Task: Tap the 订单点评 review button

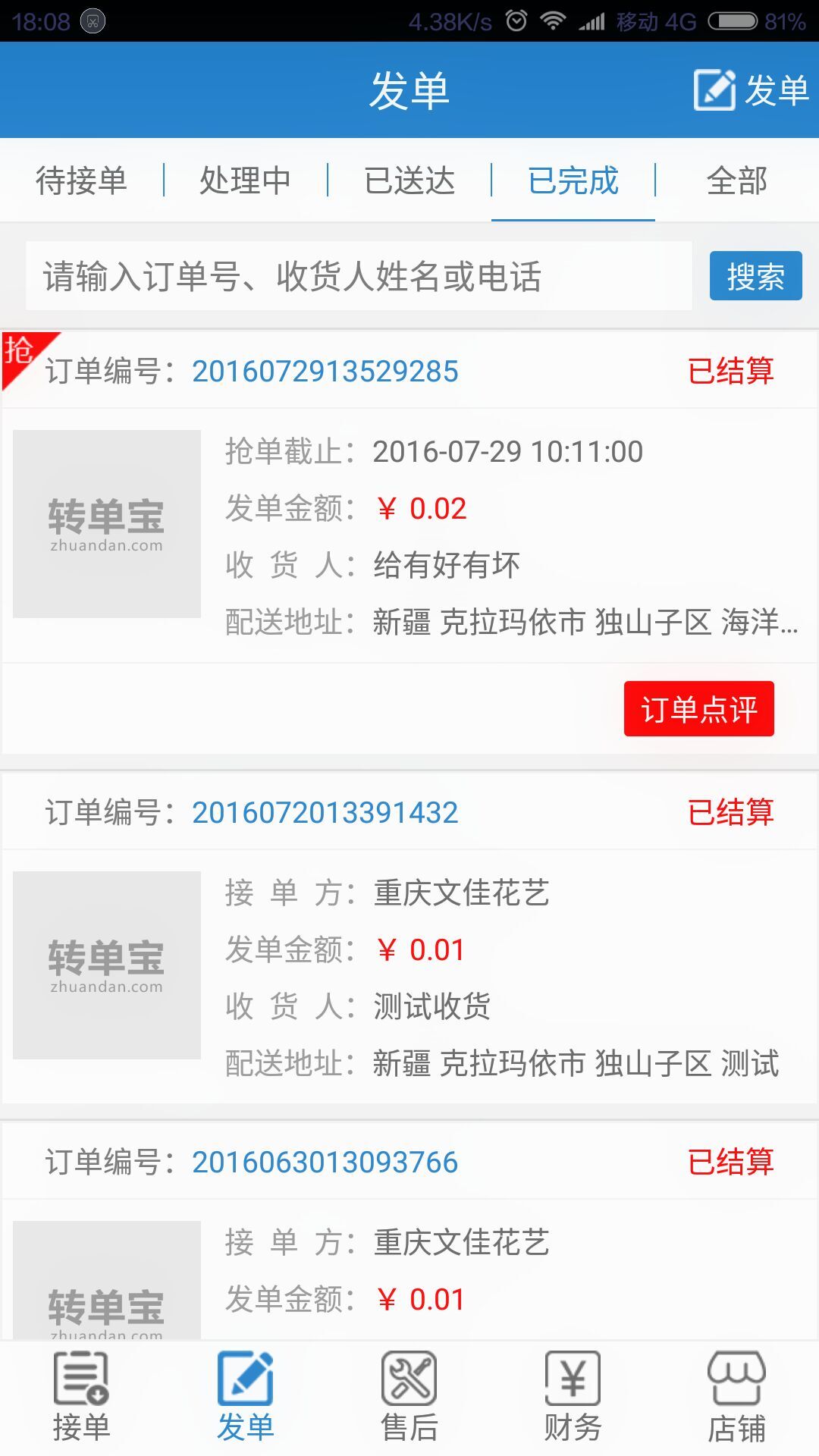Action: click(698, 709)
